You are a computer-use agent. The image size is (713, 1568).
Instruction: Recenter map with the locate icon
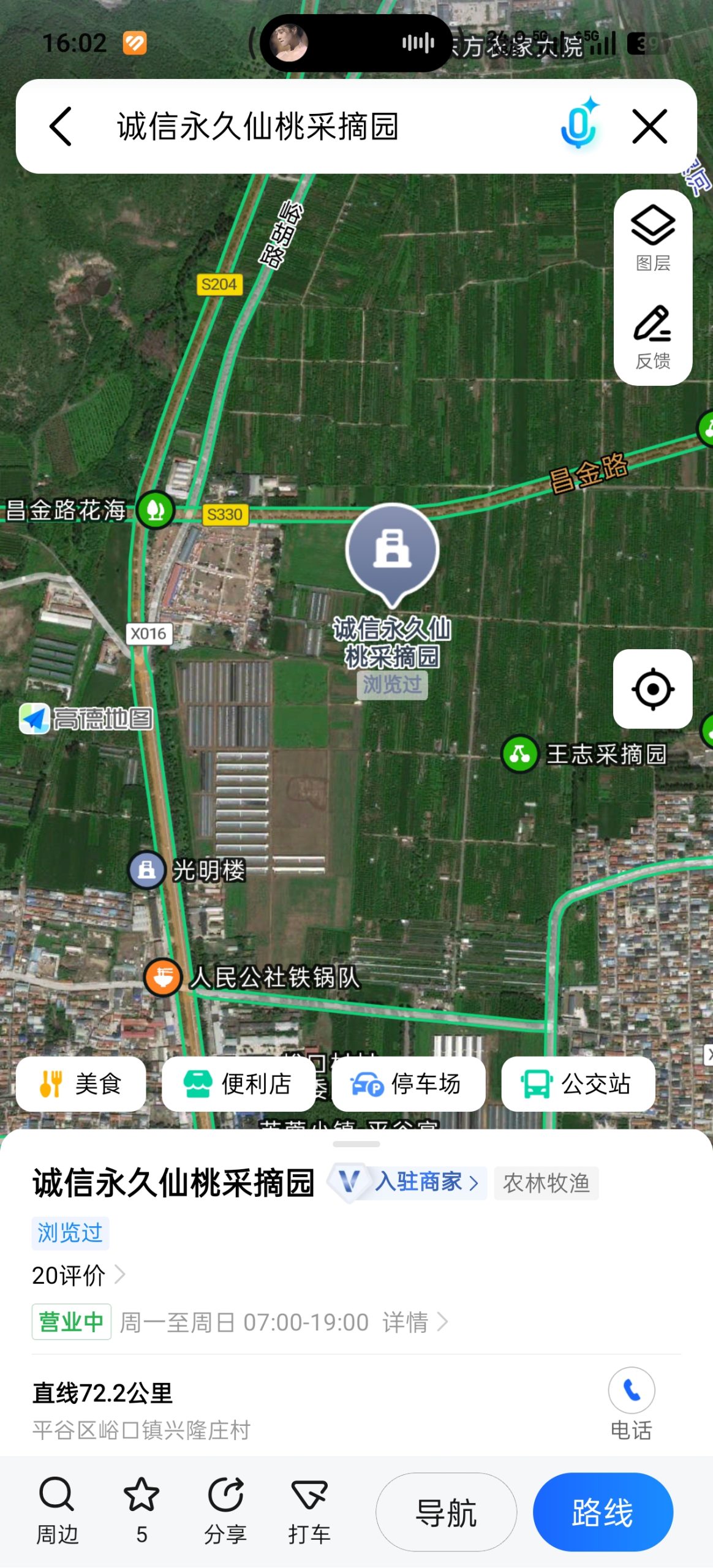[x=654, y=688]
